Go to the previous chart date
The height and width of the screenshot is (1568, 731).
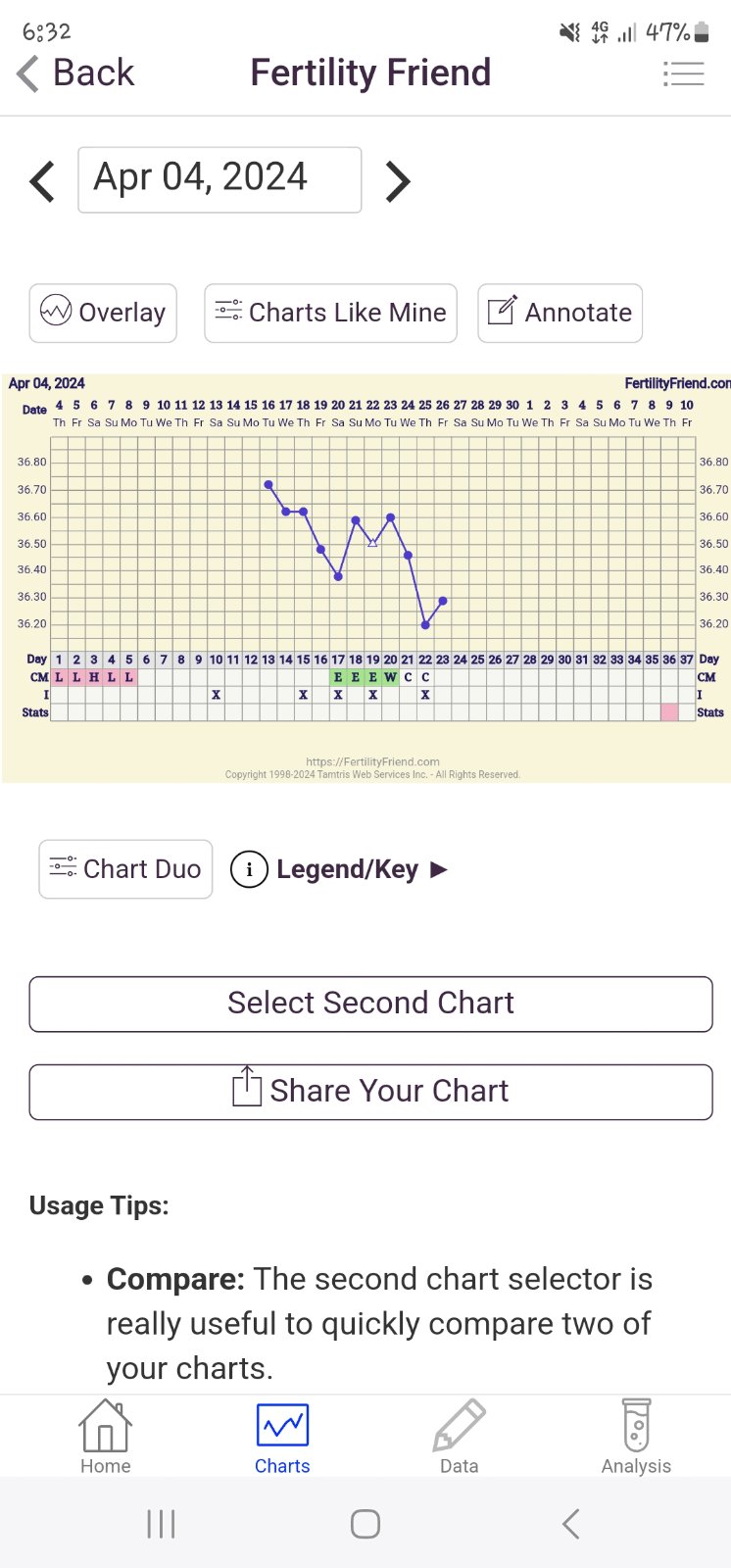coord(42,181)
